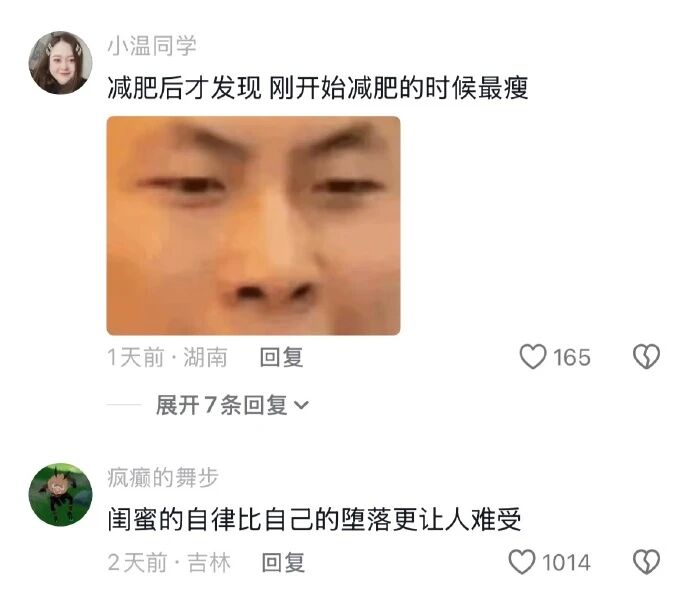Open the meme image in 小温同学's comment
The image size is (690, 591).
tap(253, 225)
